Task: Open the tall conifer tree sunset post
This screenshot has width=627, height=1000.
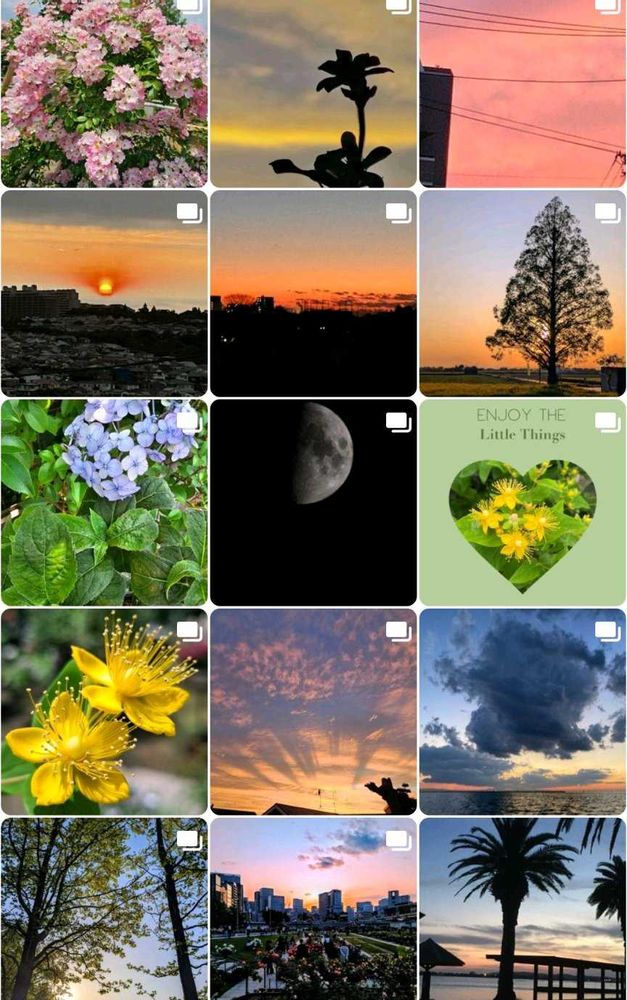Action: 522,294
